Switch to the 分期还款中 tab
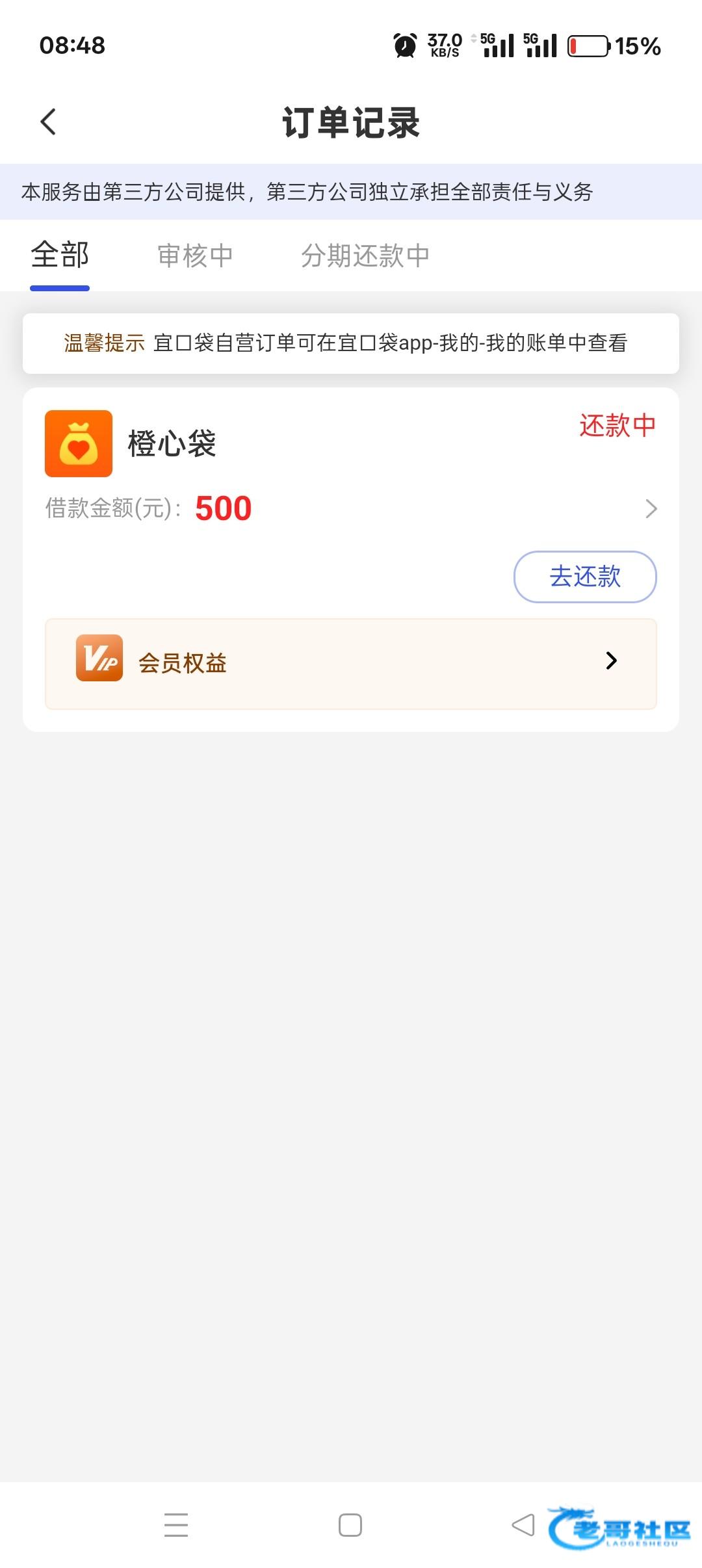Viewport: 702px width, 1568px height. [x=365, y=255]
